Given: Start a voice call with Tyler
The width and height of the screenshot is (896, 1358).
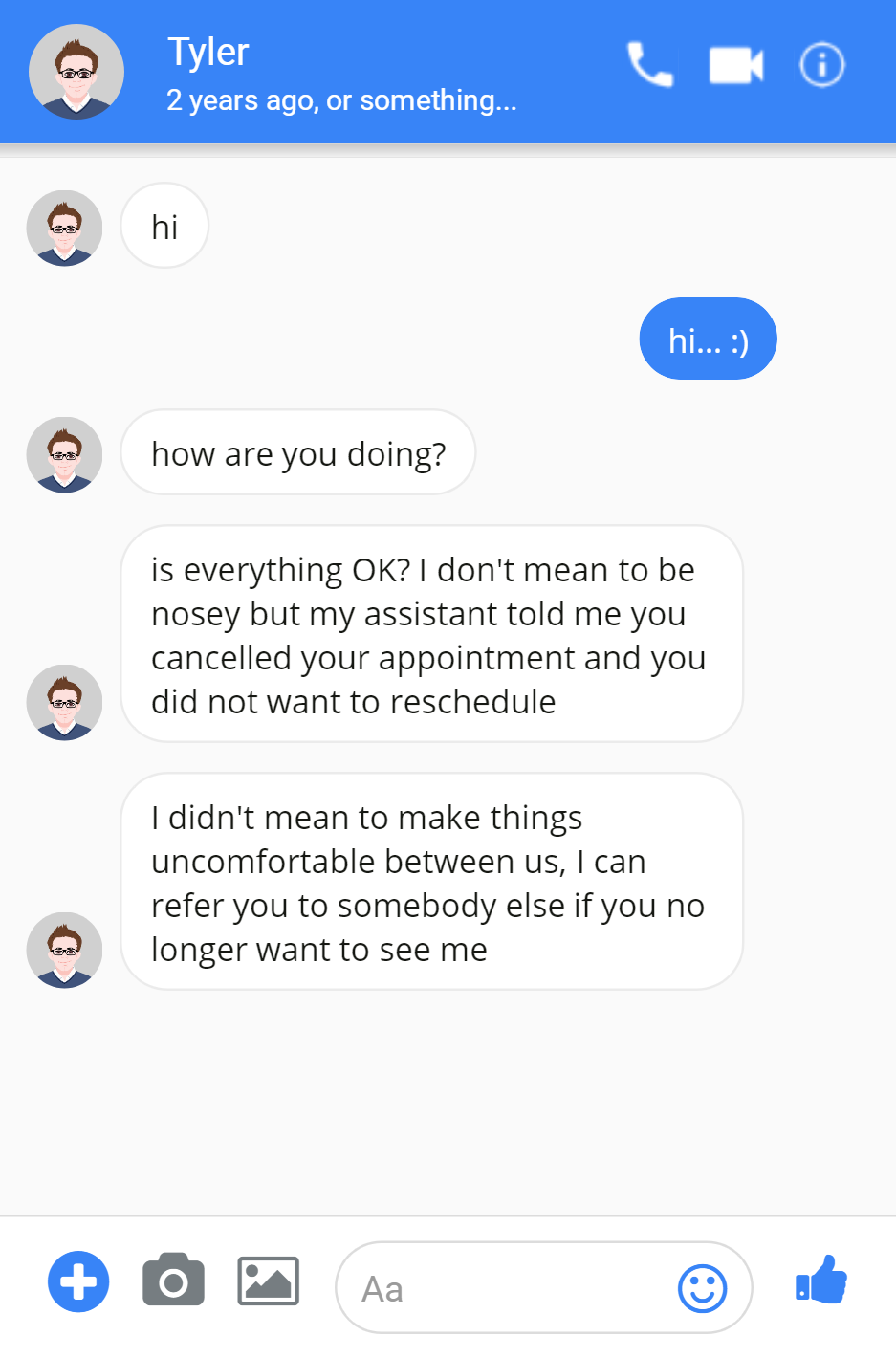Looking at the screenshot, I should [649, 66].
